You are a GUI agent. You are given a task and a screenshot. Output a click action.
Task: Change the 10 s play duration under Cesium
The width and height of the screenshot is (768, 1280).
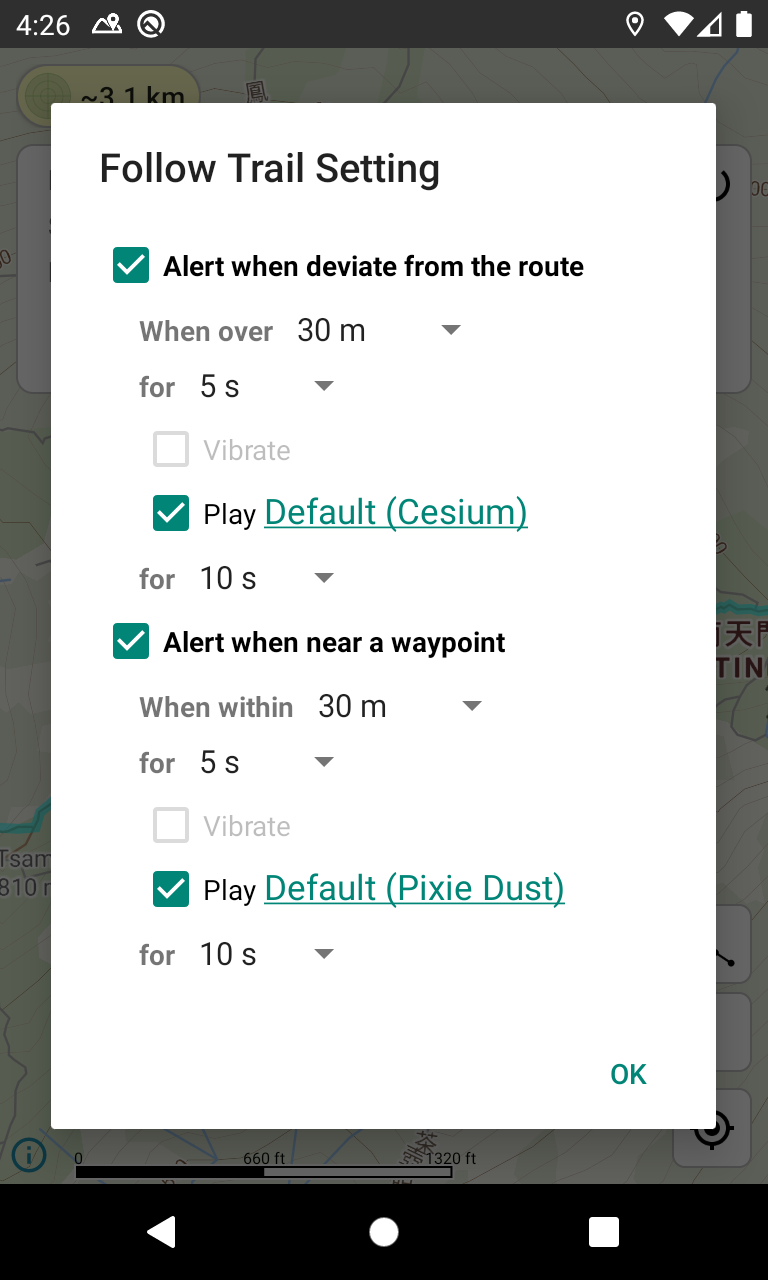(265, 578)
